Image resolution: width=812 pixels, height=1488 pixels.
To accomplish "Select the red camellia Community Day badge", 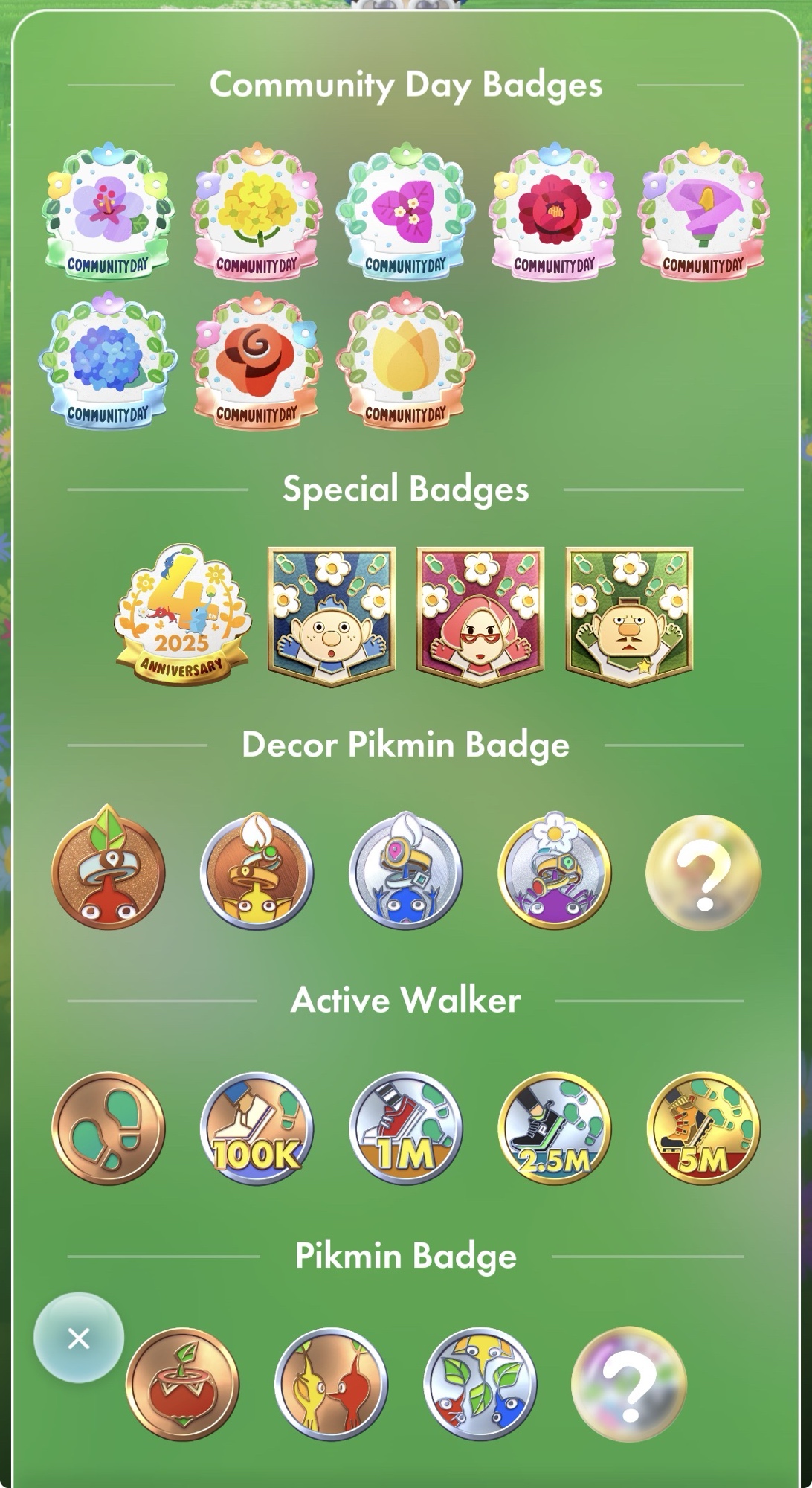I will pos(554,212).
